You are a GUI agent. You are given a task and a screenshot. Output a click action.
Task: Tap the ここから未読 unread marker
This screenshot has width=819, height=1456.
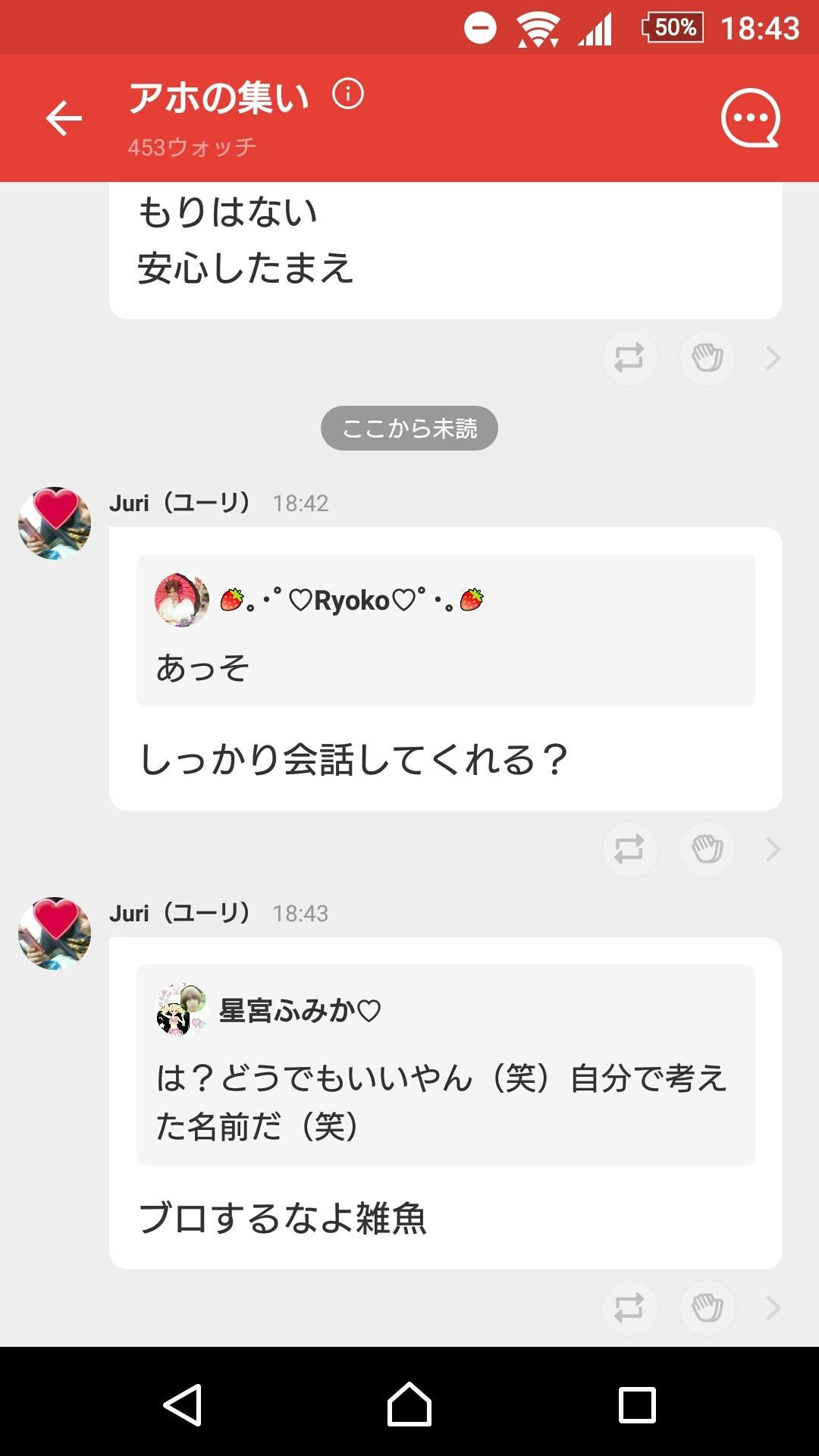[409, 428]
